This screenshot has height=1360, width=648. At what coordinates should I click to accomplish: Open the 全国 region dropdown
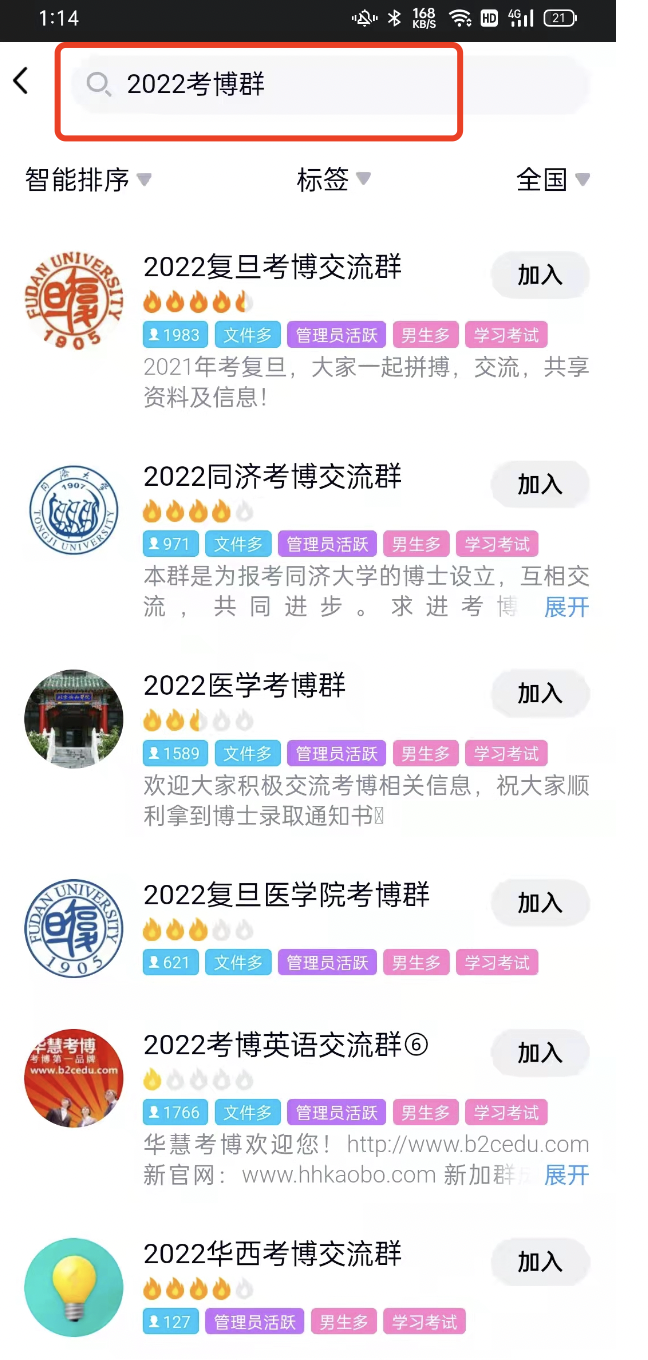point(552,180)
